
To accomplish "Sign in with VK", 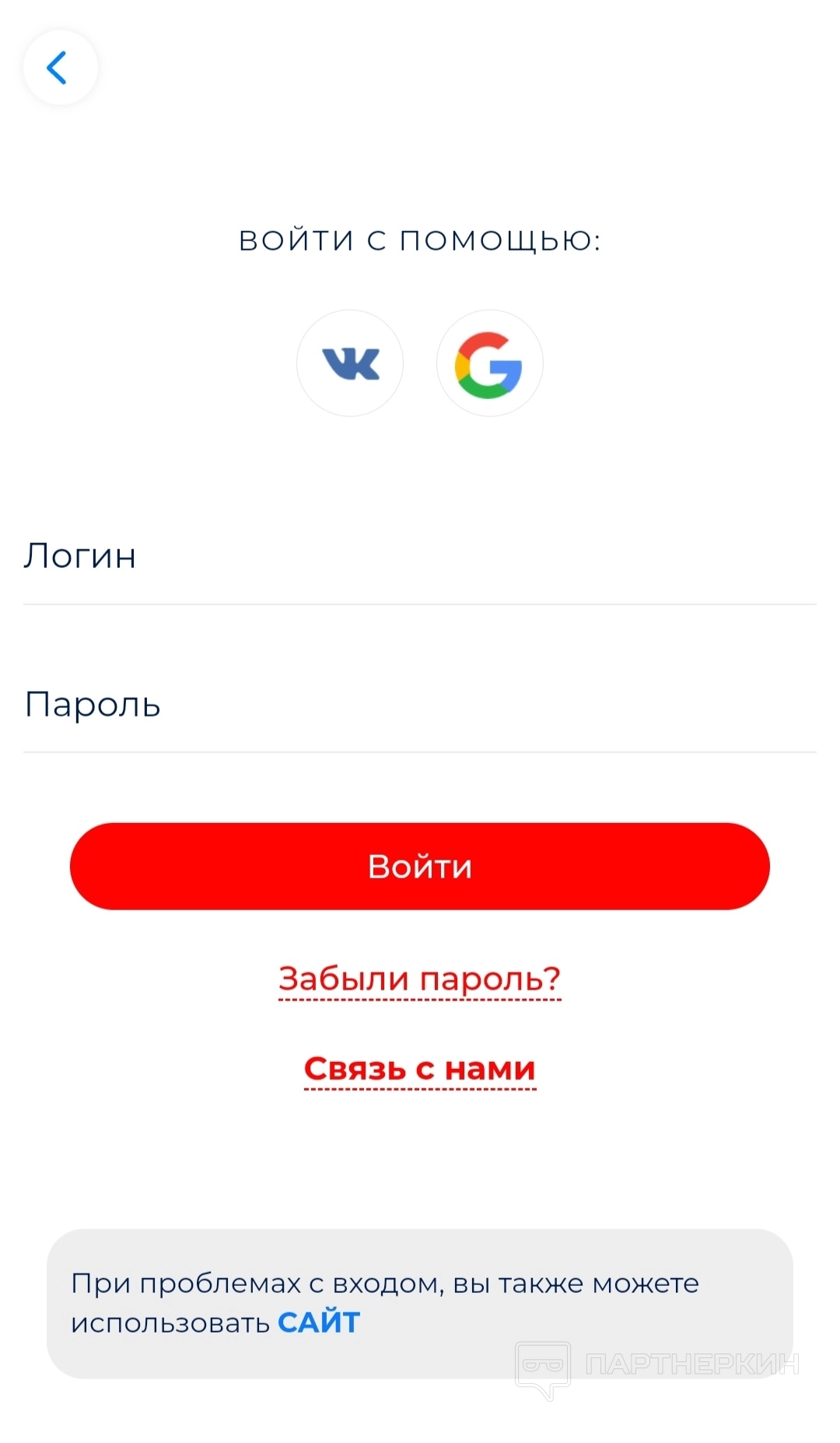I will tap(350, 363).
